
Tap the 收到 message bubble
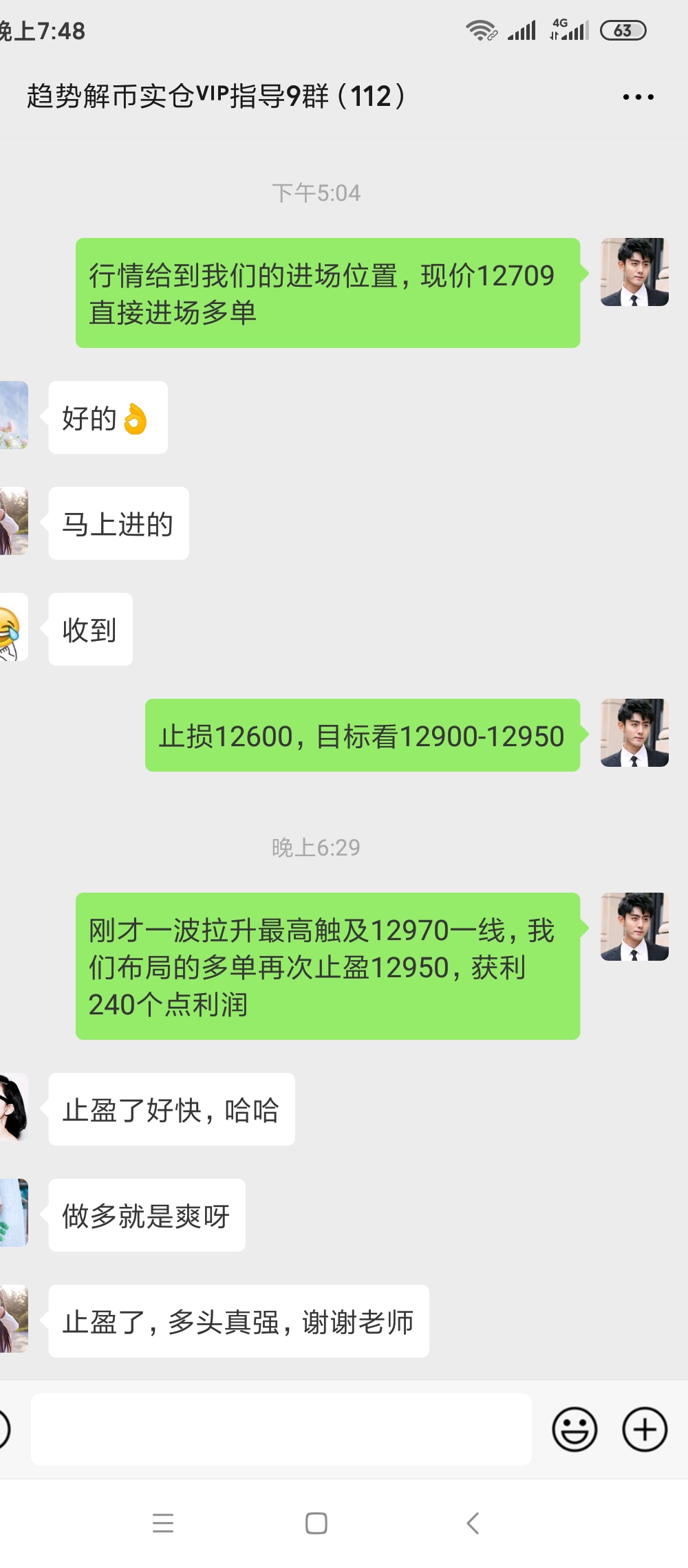[x=89, y=628]
